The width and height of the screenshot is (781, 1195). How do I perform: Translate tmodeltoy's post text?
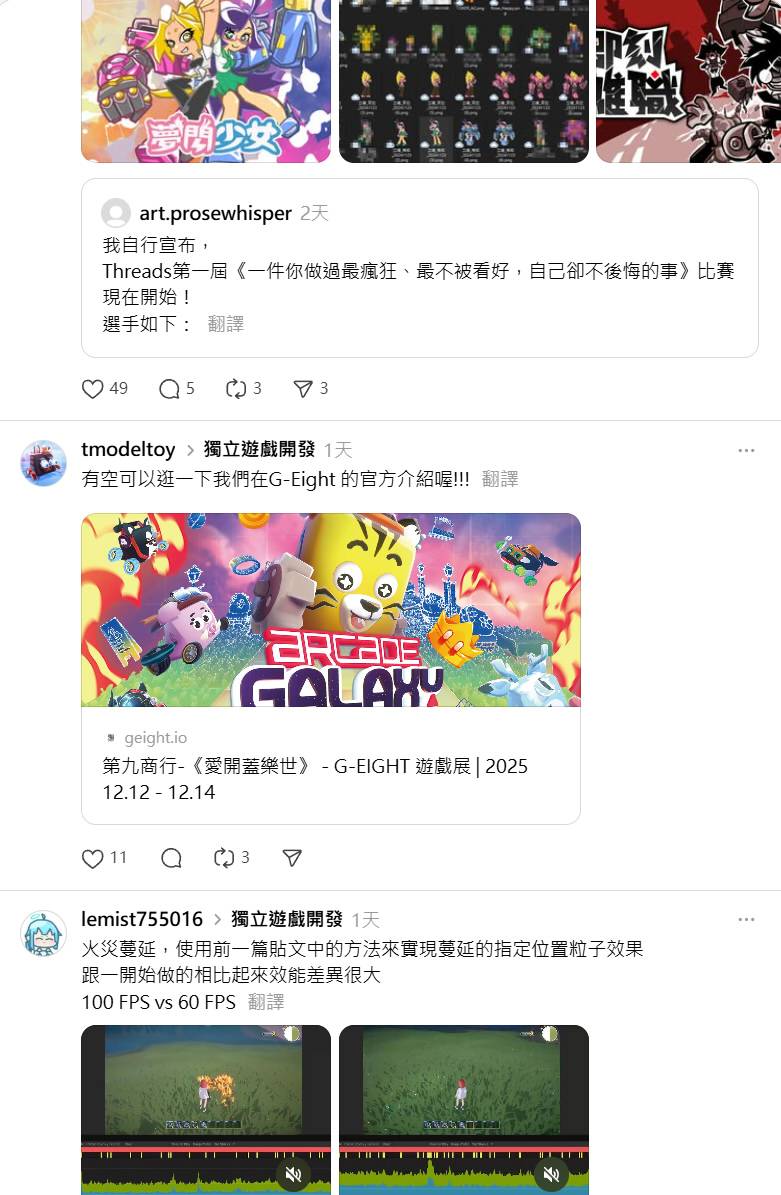click(500, 479)
